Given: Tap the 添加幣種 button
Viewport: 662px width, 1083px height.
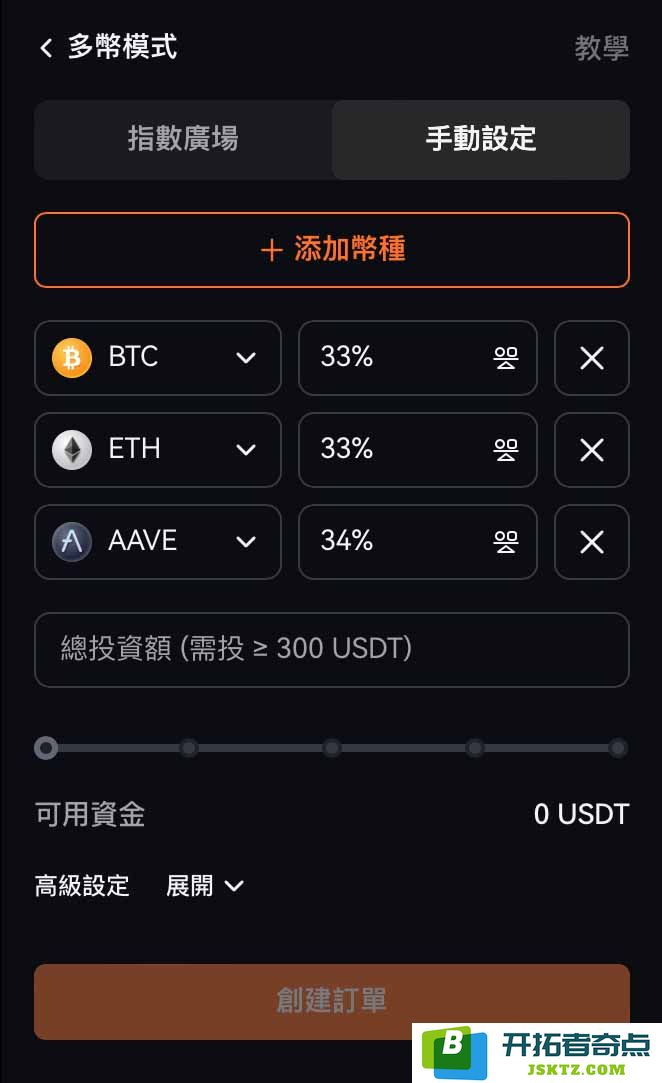Looking at the screenshot, I should click(332, 249).
